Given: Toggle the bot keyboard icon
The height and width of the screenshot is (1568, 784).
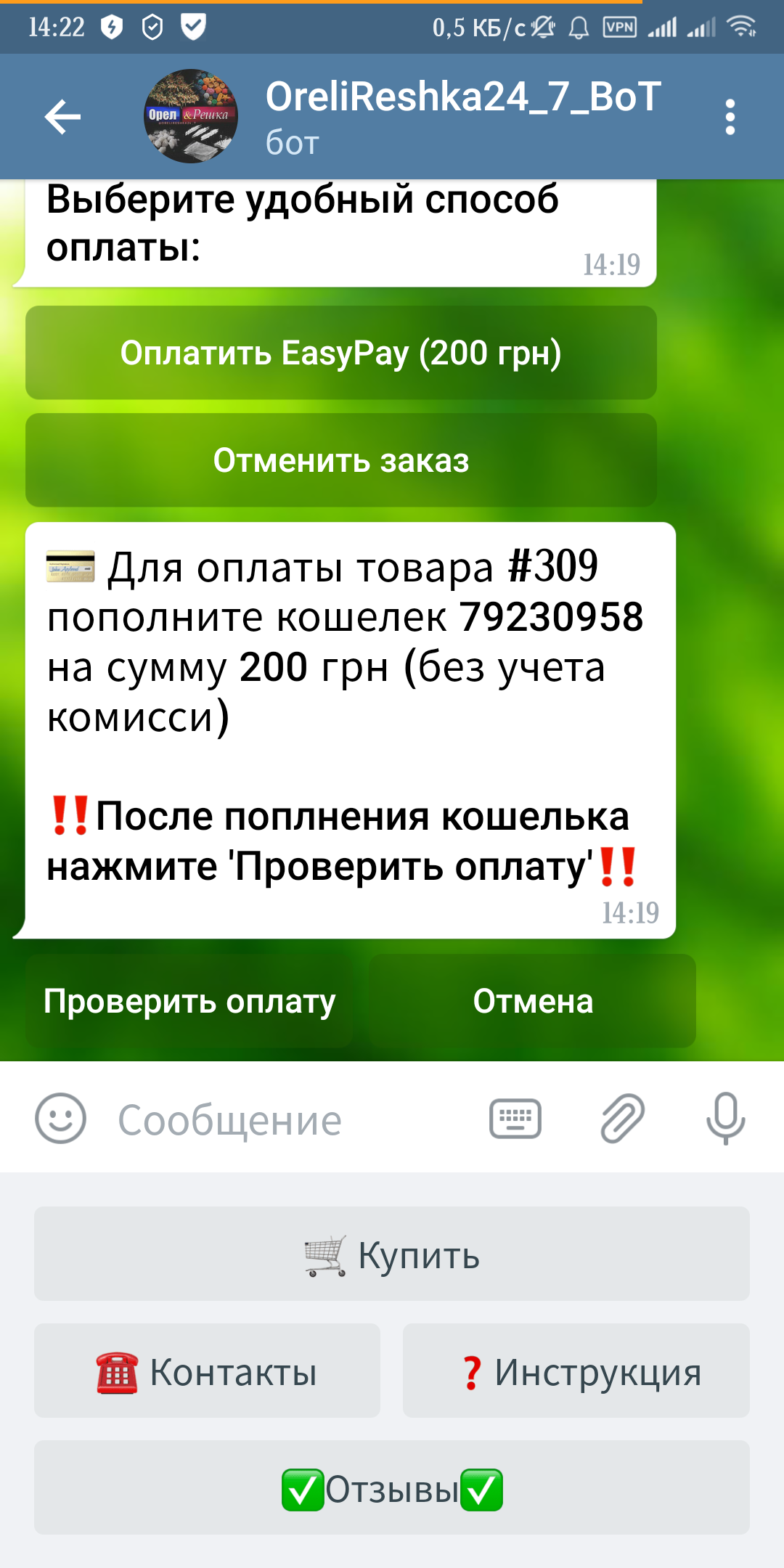Looking at the screenshot, I should click(515, 1119).
